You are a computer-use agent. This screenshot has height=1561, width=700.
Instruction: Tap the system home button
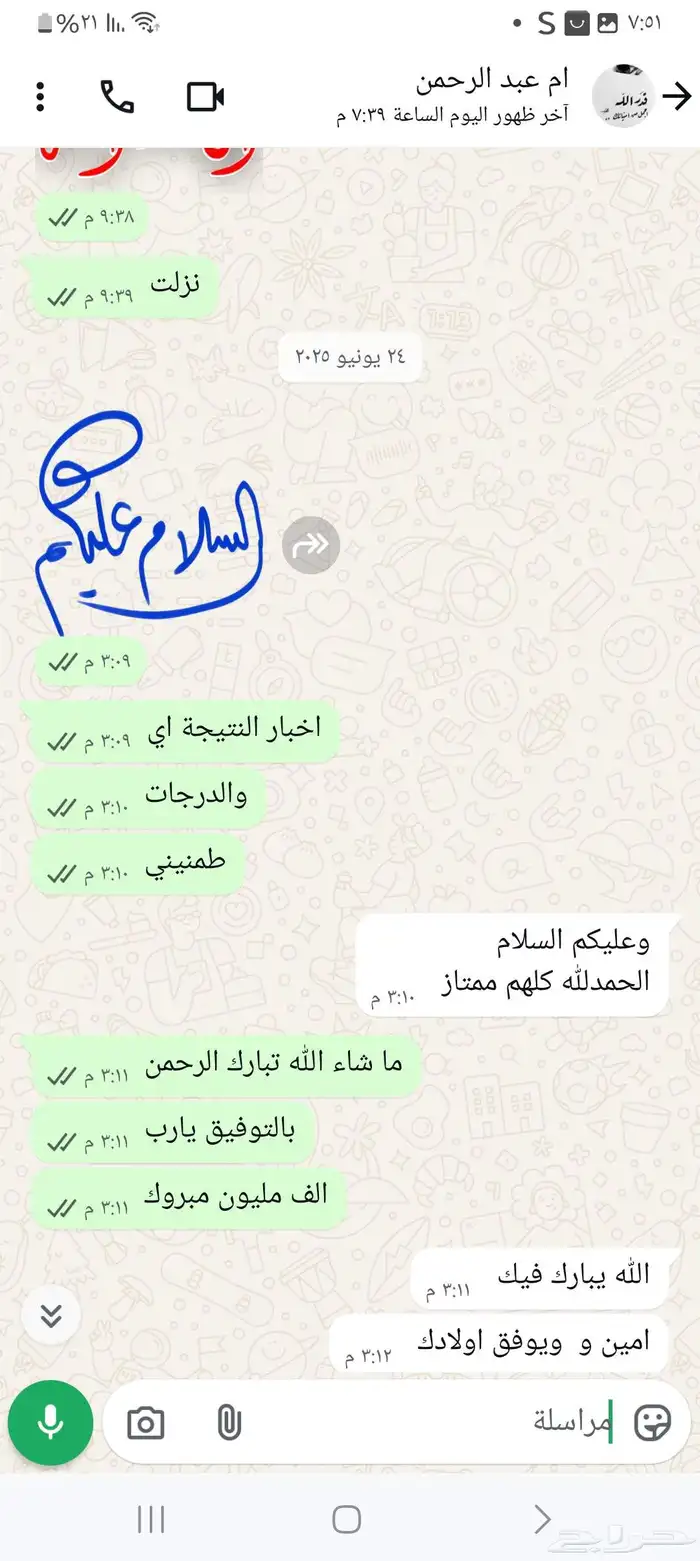346,1520
